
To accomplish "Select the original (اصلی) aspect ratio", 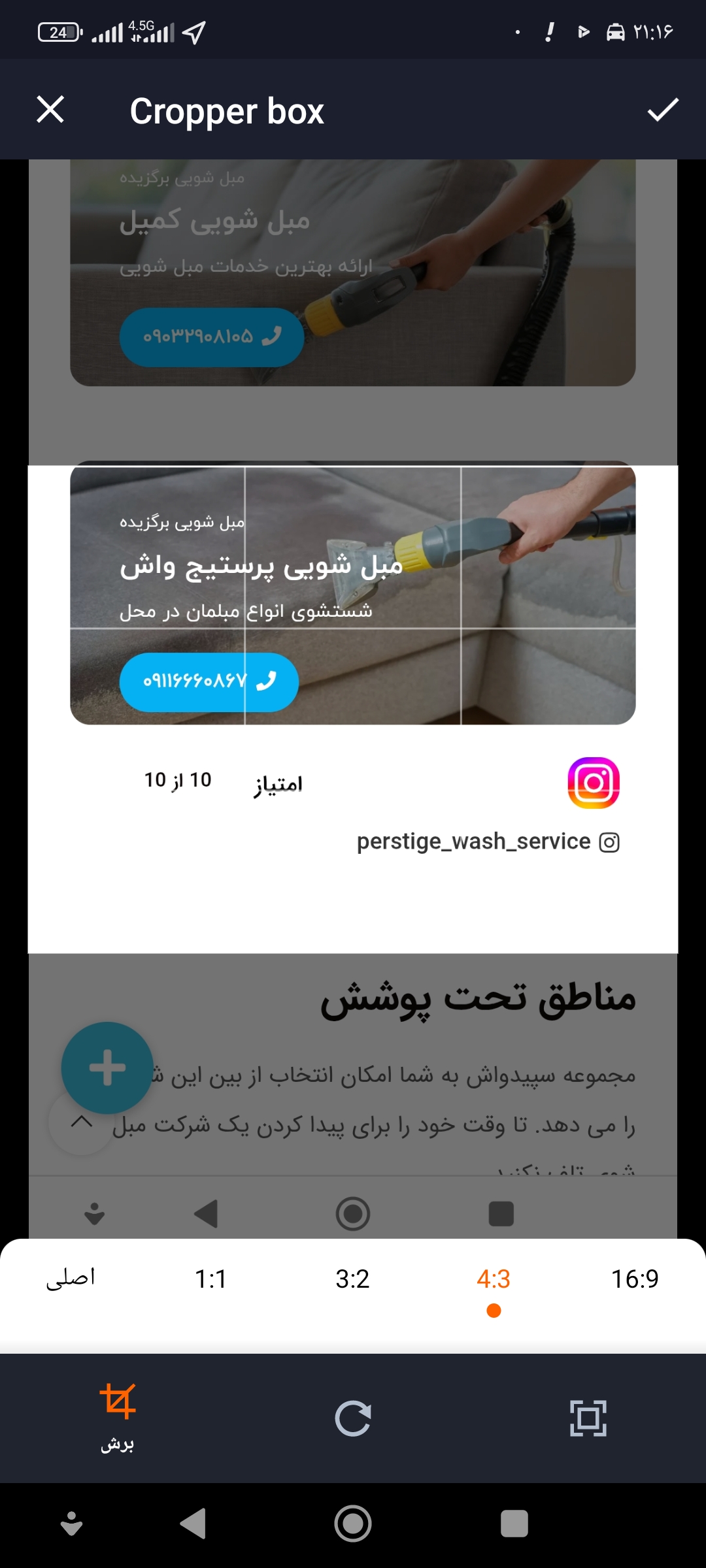I will coord(71,1278).
